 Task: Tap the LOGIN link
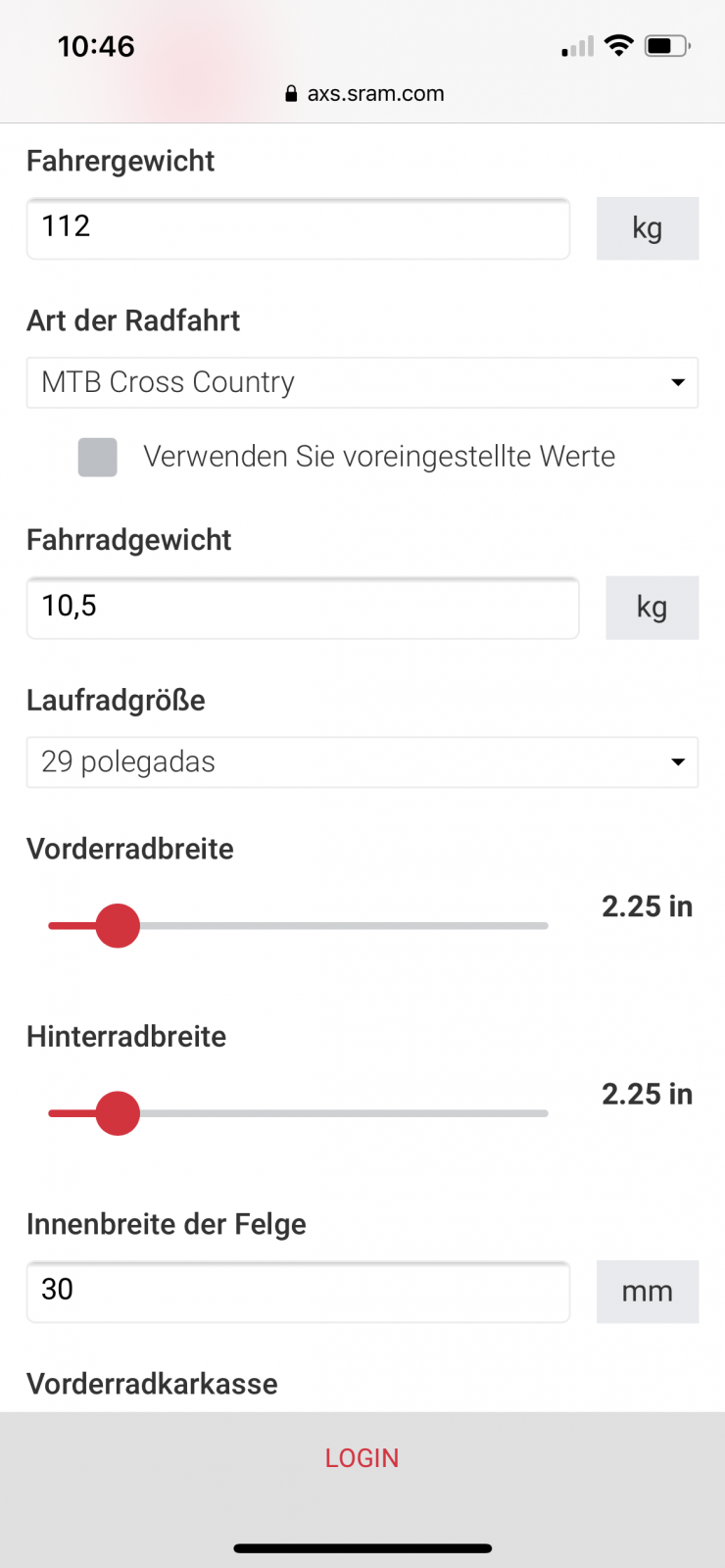362,1458
